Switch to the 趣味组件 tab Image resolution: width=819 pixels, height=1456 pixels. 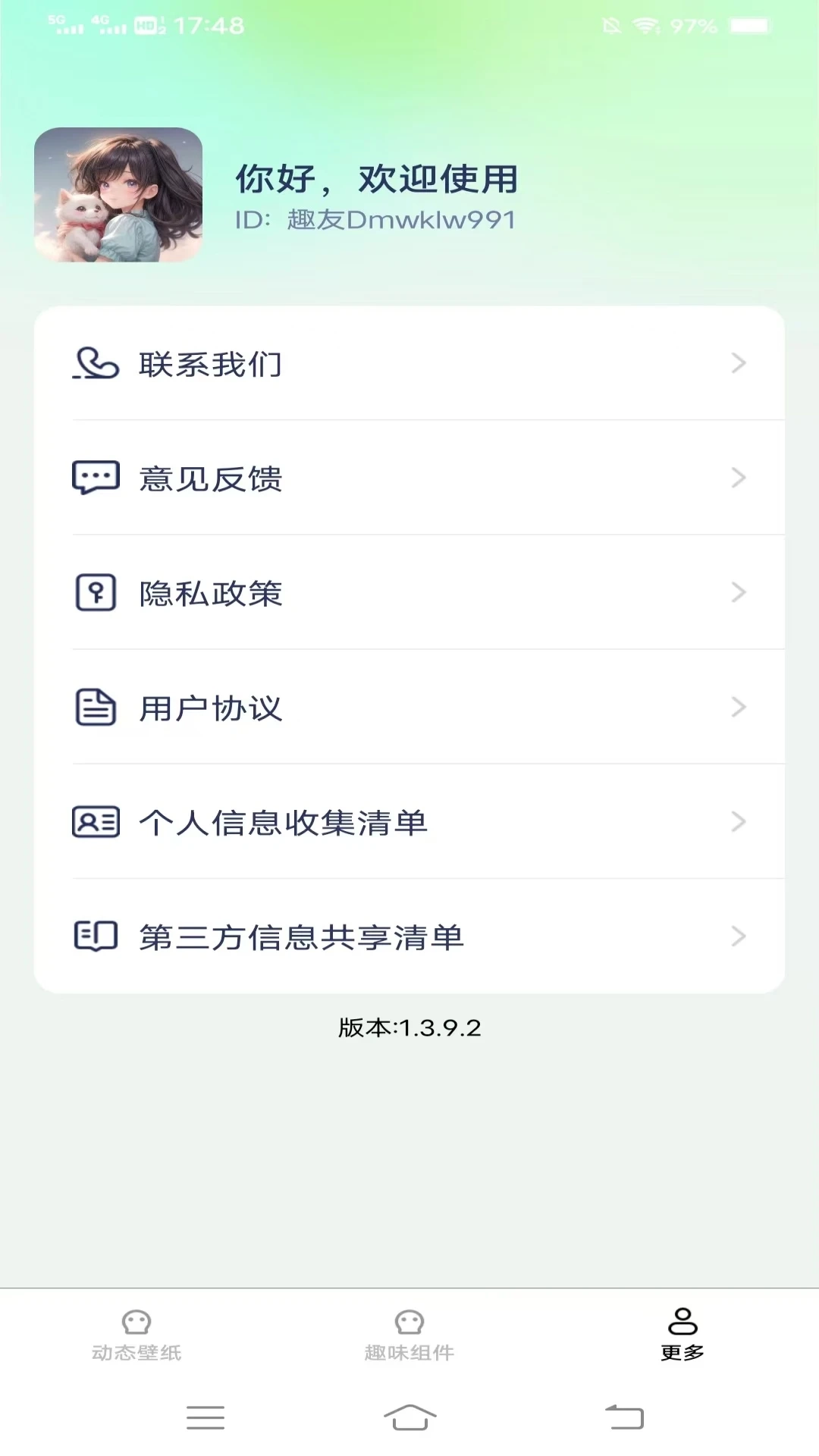point(409,1335)
